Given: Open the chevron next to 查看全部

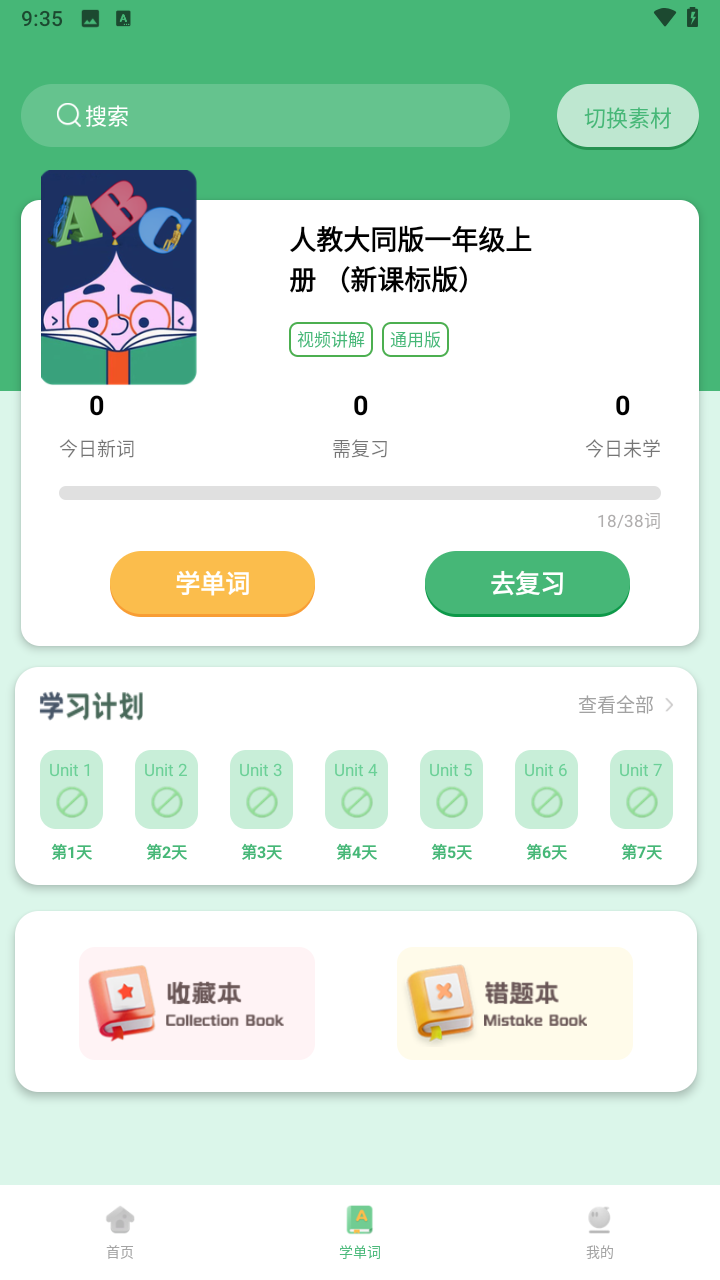Looking at the screenshot, I should (668, 705).
